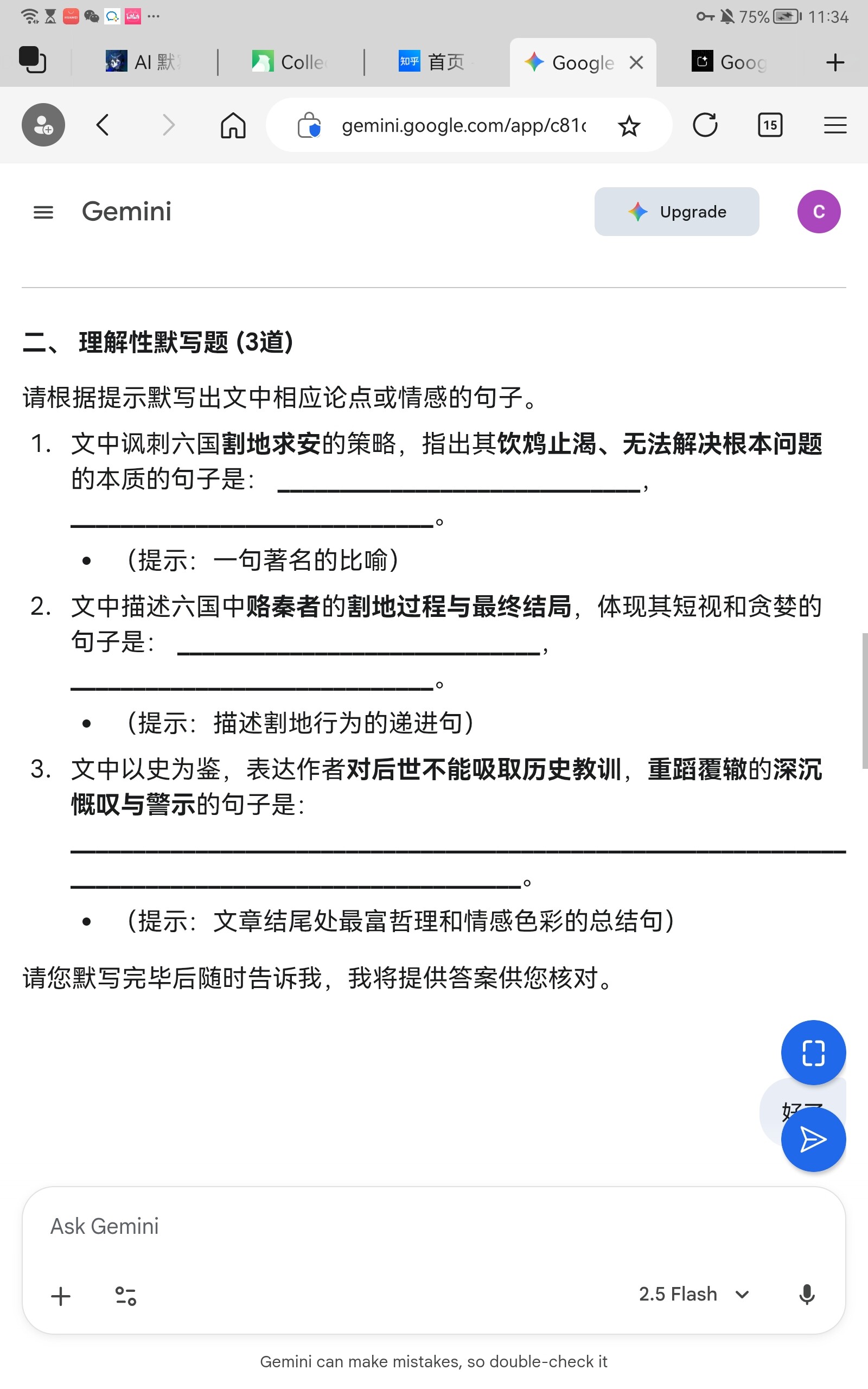Screen dimensions: 868x1389
Task: Open the browser hamburger menu
Action: click(835, 125)
